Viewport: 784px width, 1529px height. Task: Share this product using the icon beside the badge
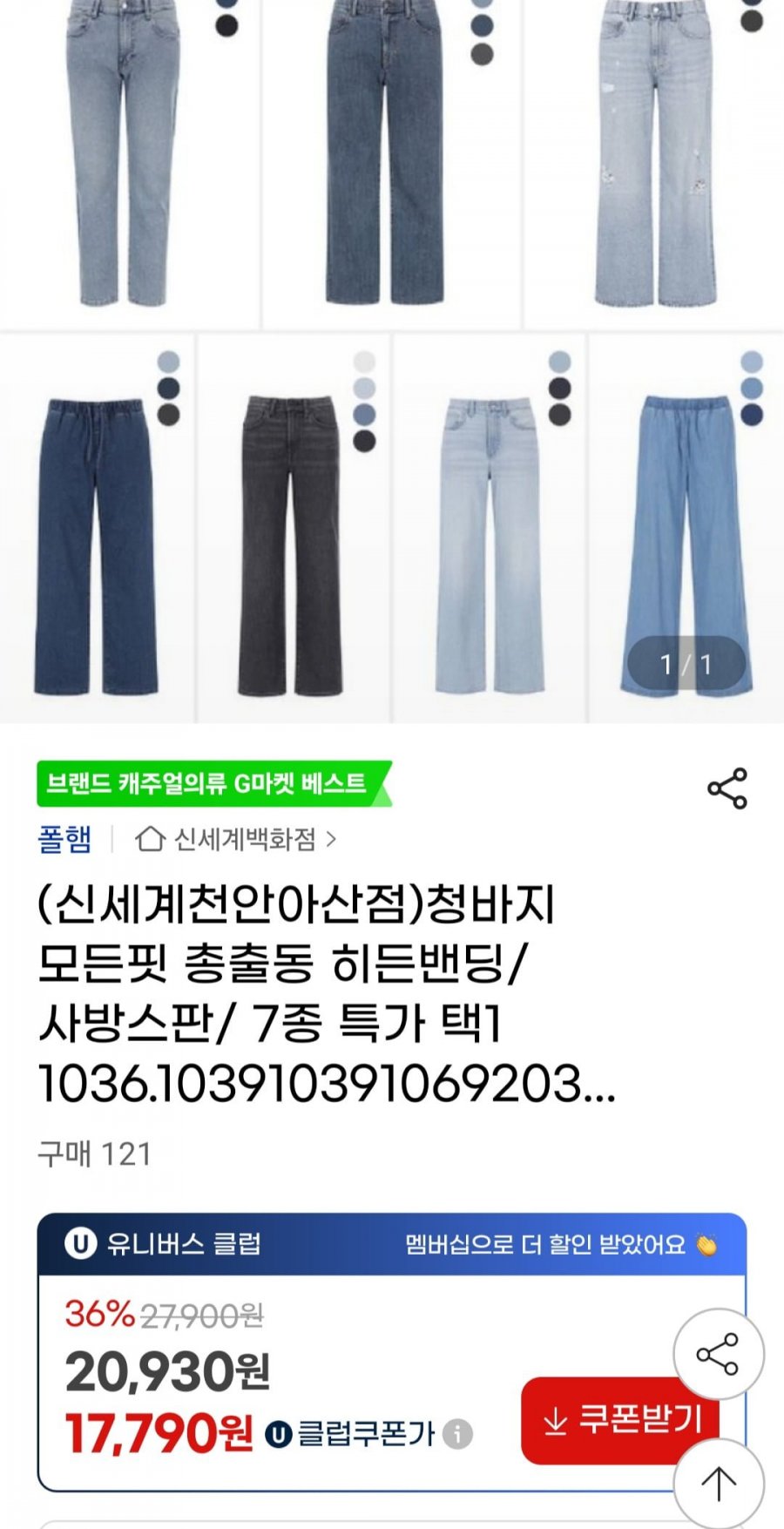coord(727,788)
